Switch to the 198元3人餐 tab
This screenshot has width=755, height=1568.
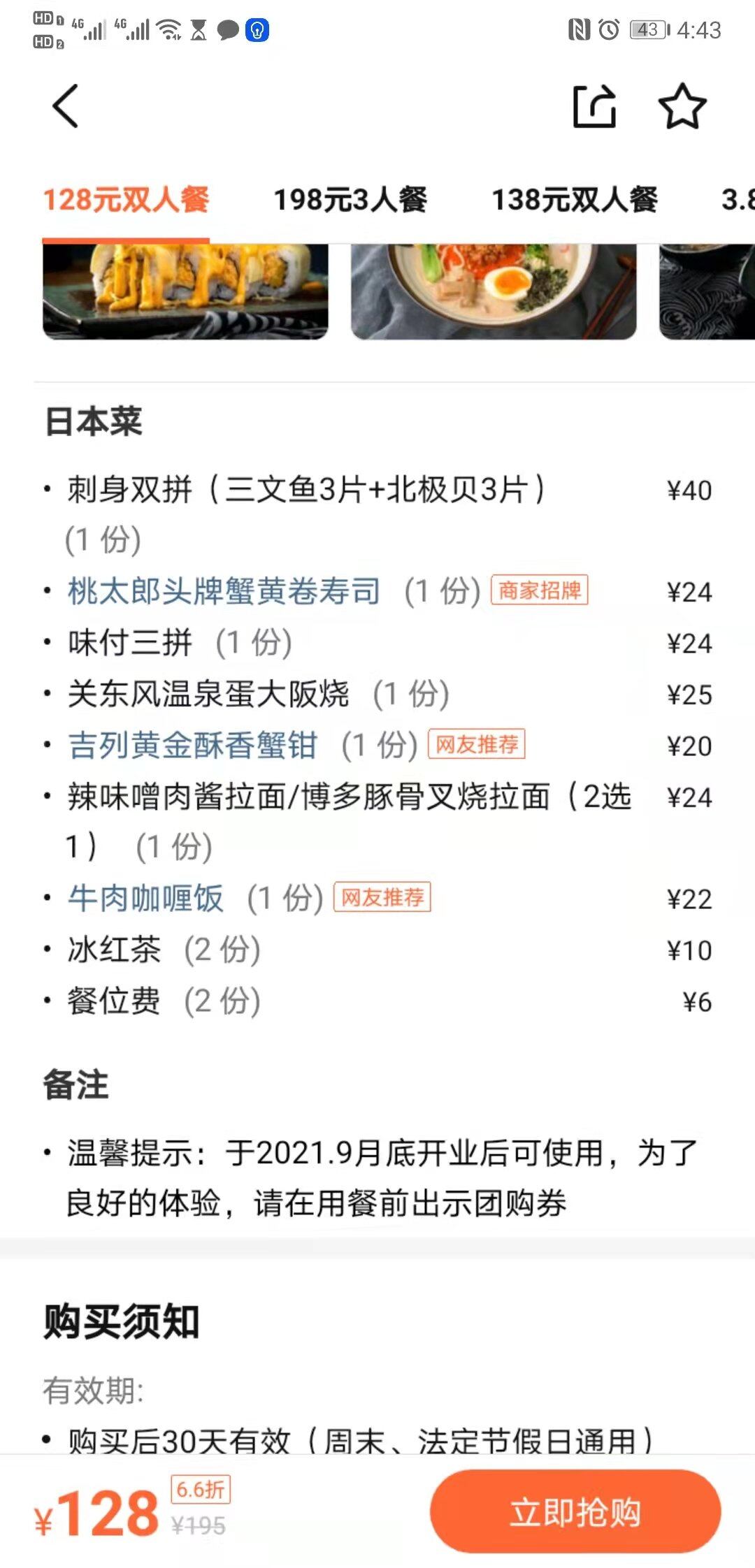tap(350, 200)
